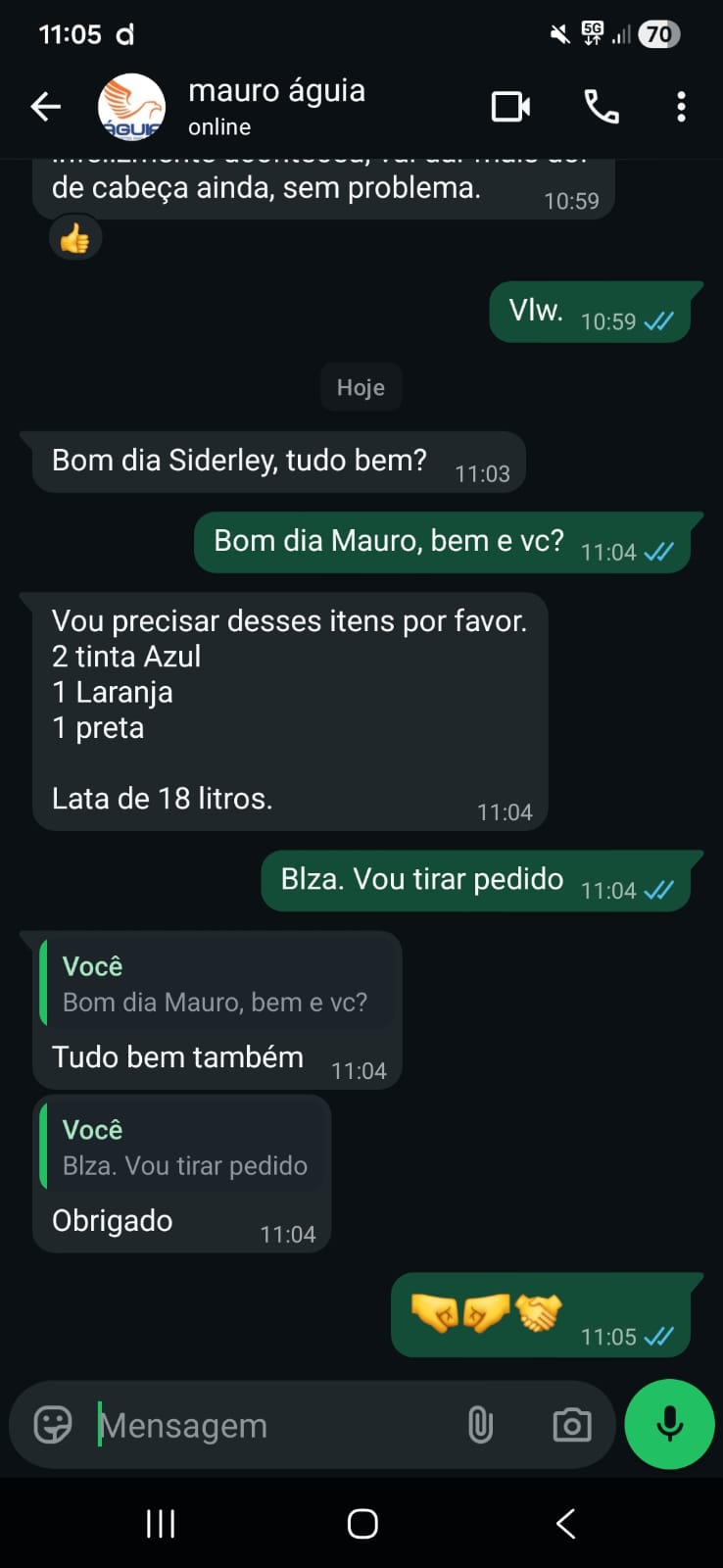Jump to quoted message above "Tudo bem também"
Viewport: 723px width, 1568px height.
tap(217, 985)
